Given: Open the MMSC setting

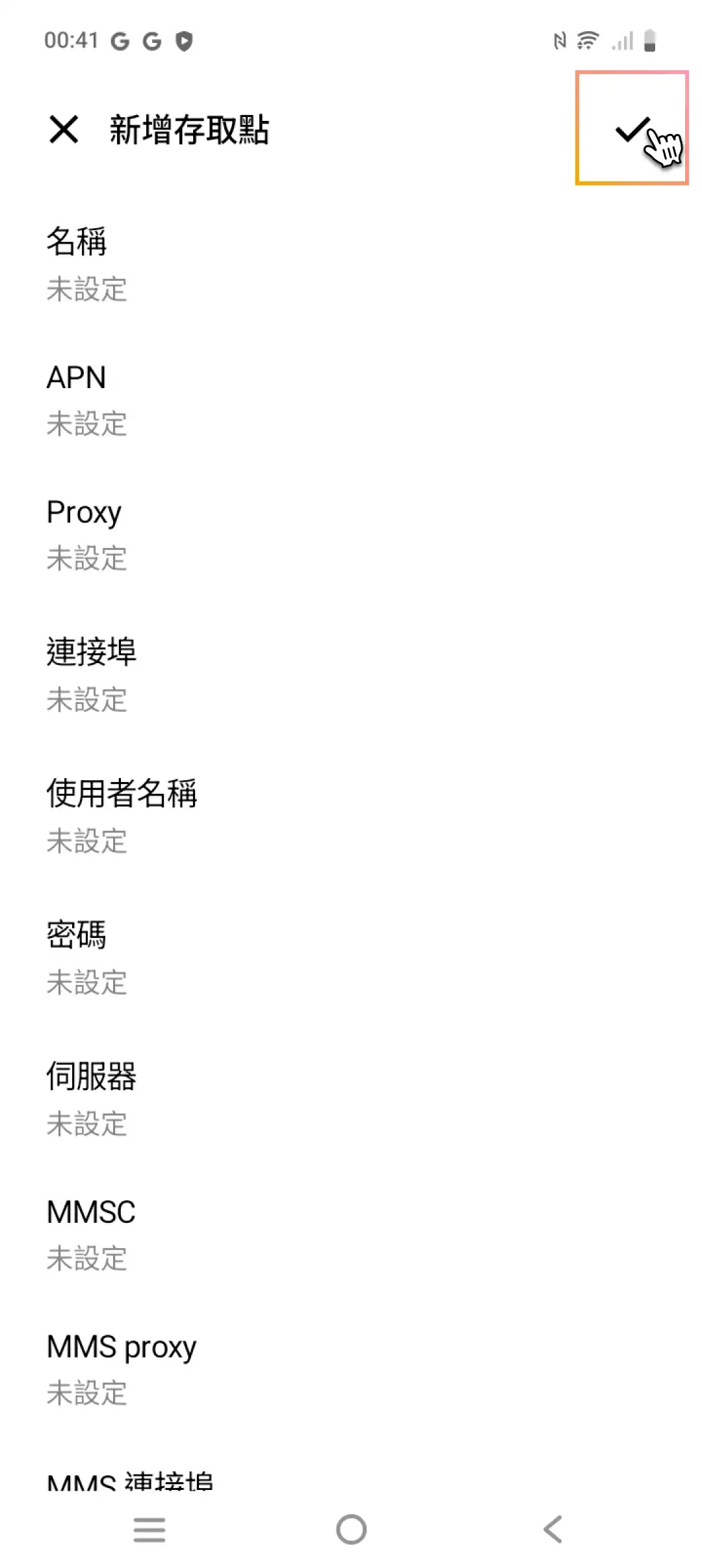Looking at the screenshot, I should point(351,1235).
